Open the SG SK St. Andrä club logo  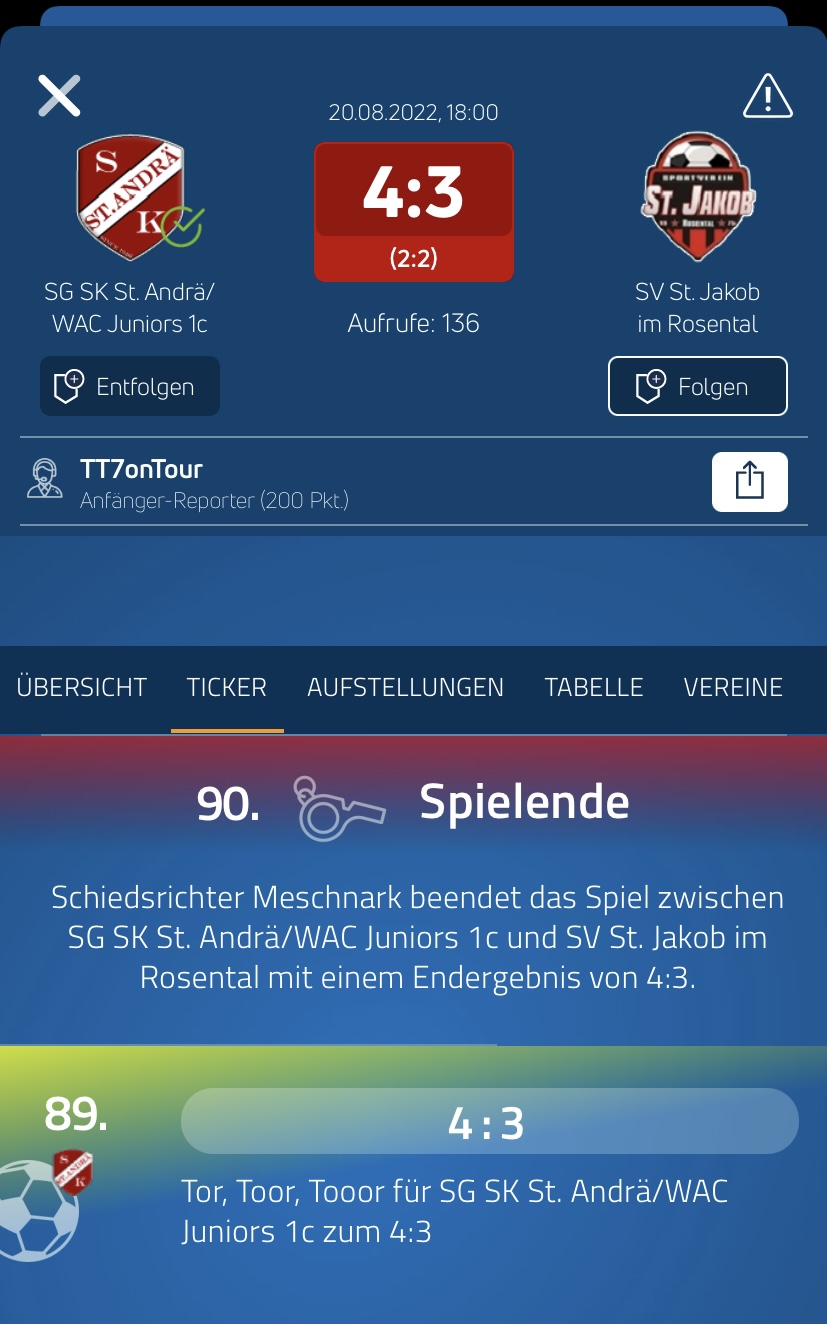132,198
